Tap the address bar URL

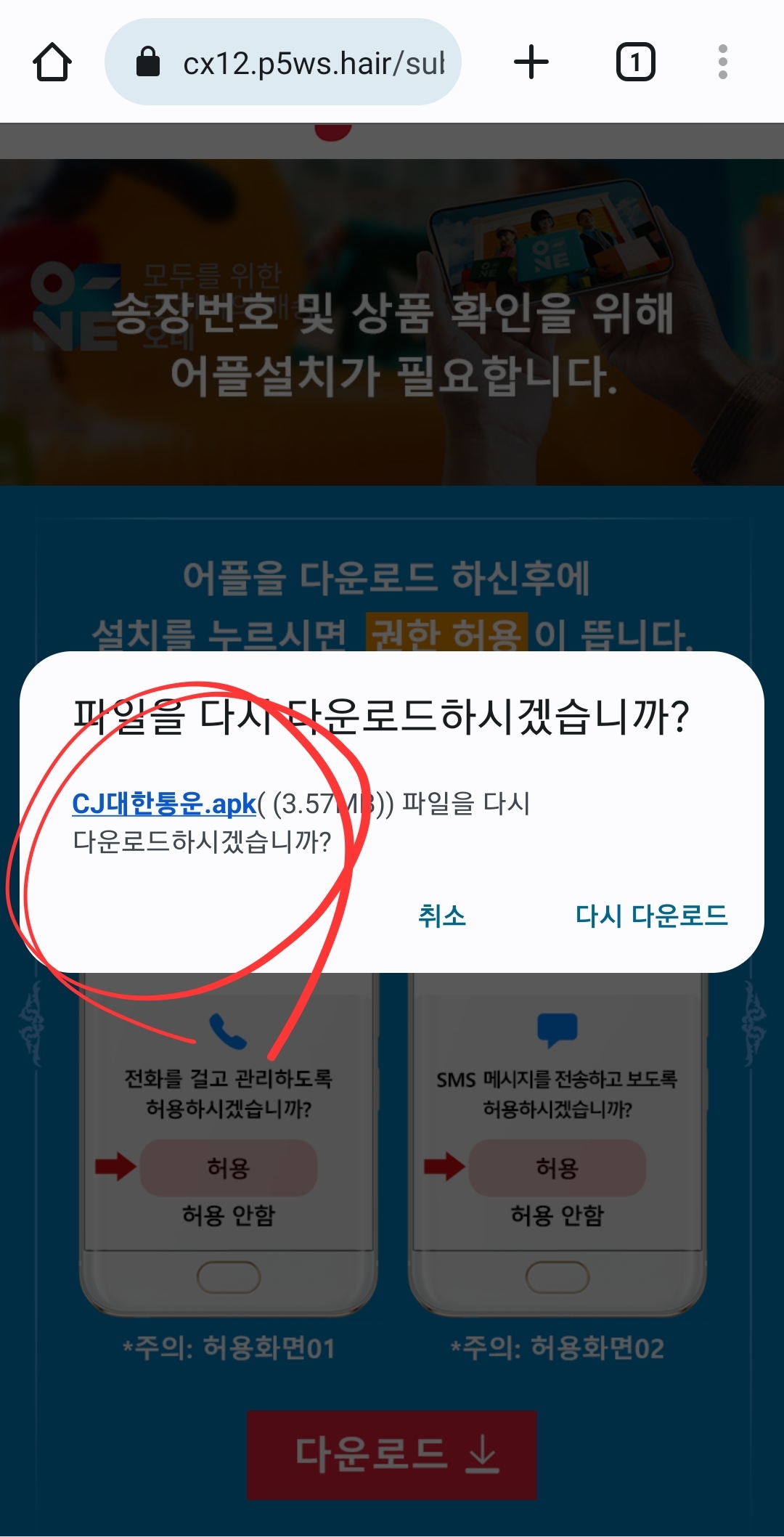click(312, 63)
